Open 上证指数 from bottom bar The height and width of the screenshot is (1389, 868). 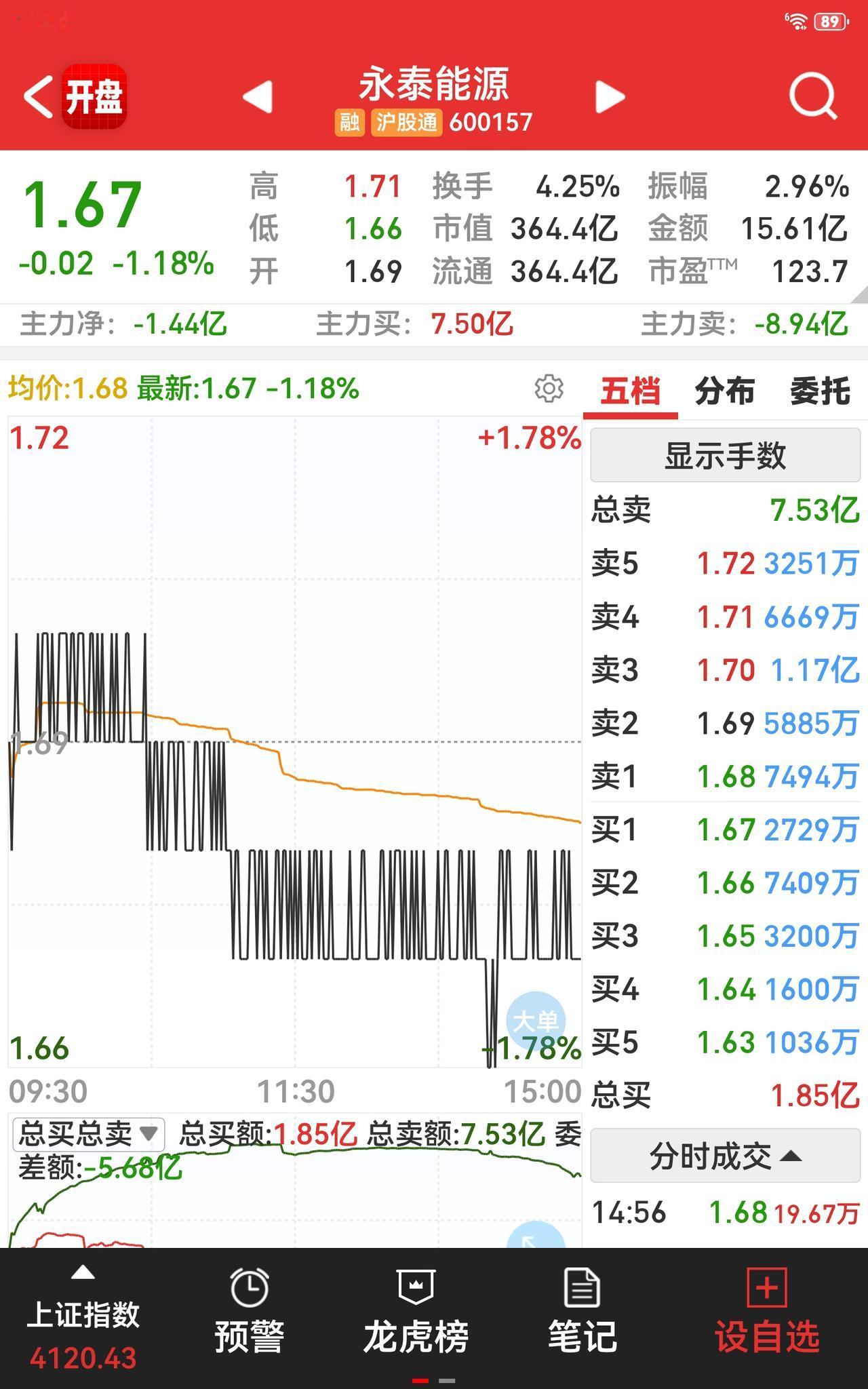[x=83, y=1309]
